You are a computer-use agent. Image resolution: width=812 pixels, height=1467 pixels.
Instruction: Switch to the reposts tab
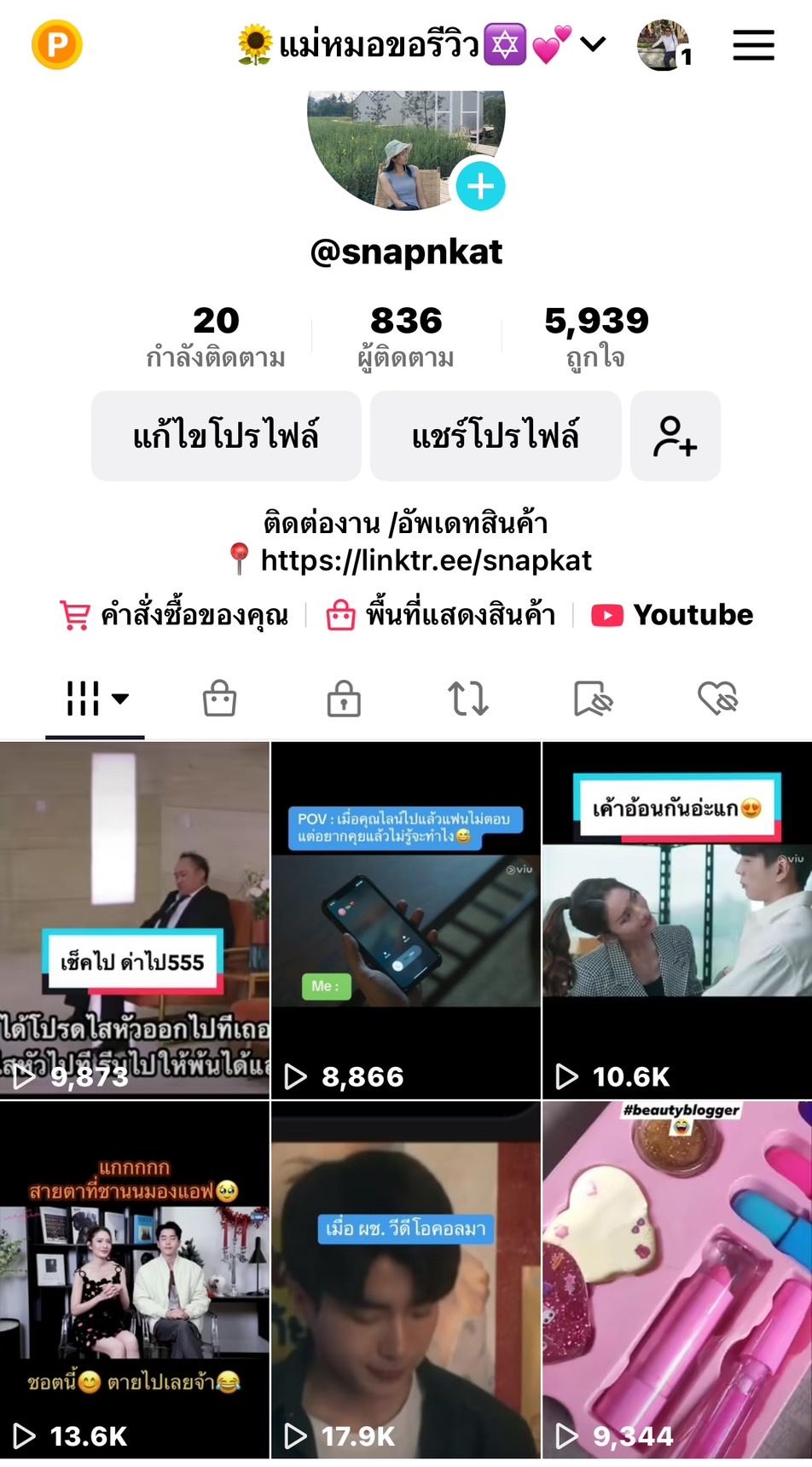[468, 699]
